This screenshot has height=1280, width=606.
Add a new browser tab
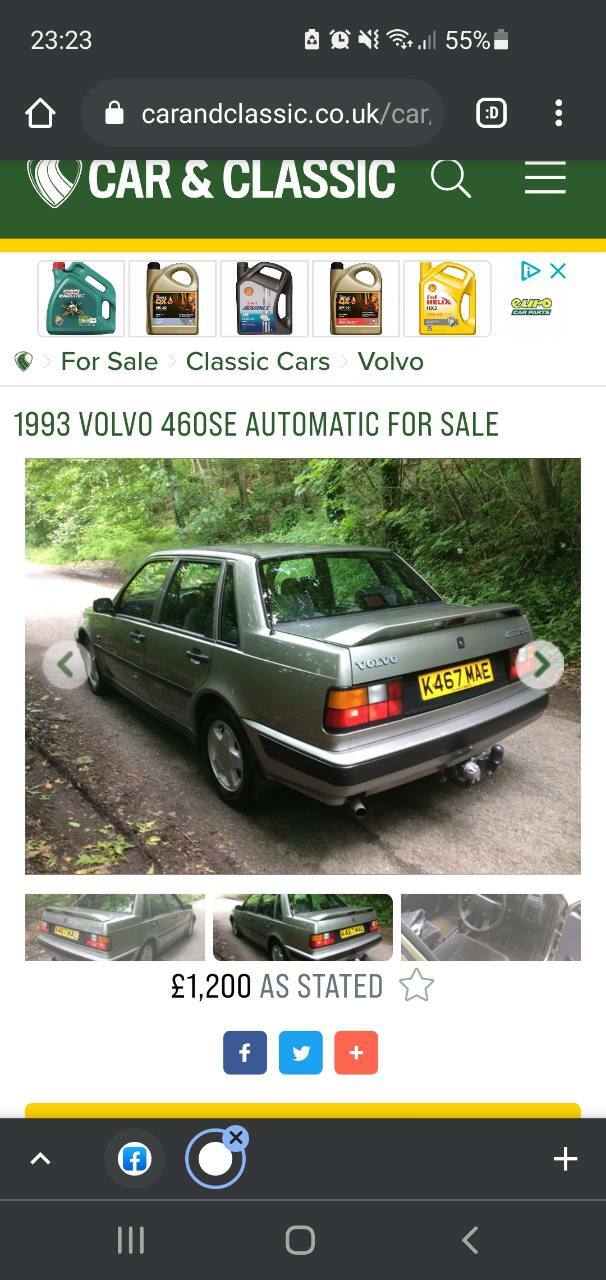(x=565, y=1159)
